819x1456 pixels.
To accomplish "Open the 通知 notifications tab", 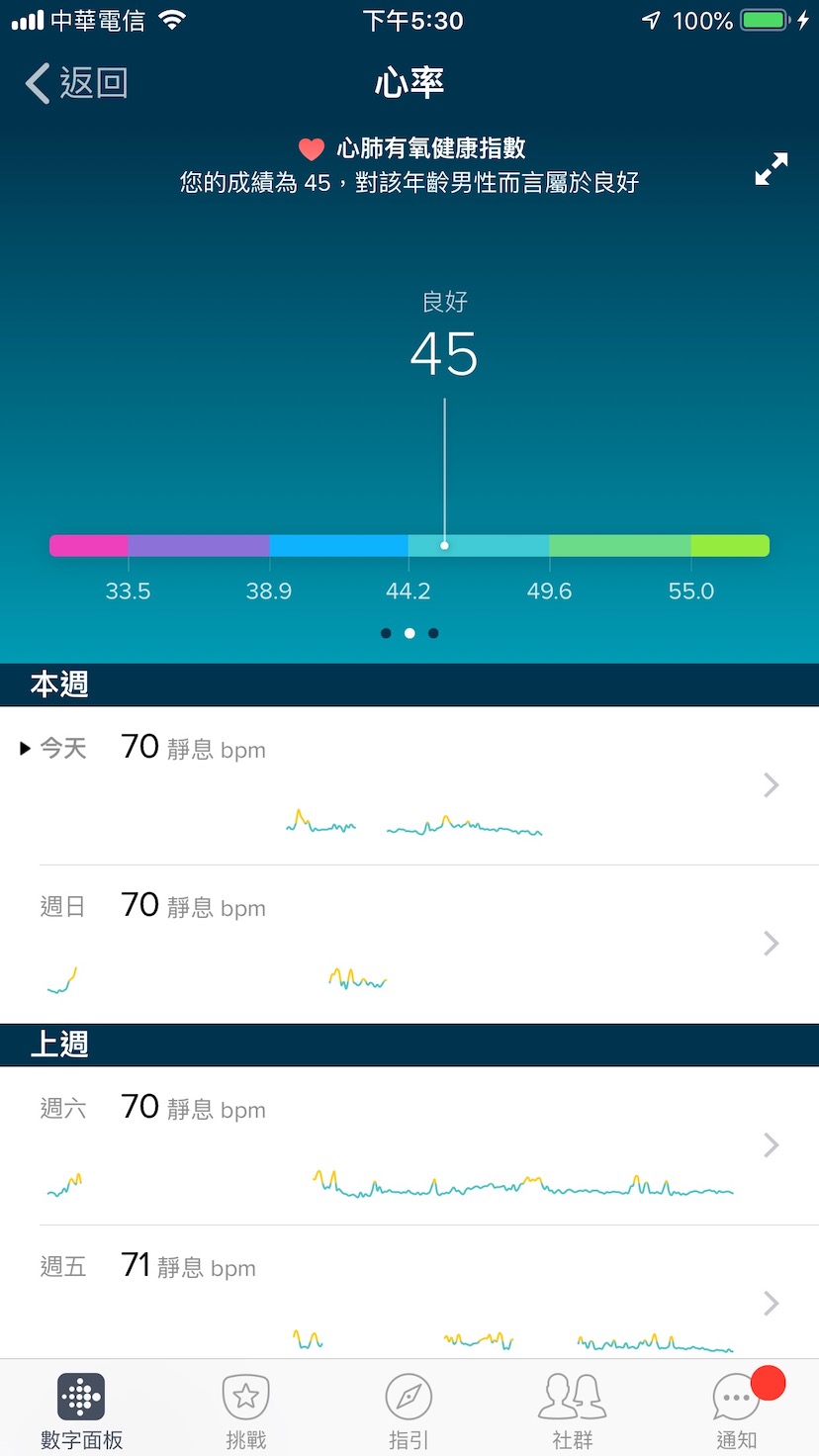I will pyautogui.click(x=737, y=1410).
